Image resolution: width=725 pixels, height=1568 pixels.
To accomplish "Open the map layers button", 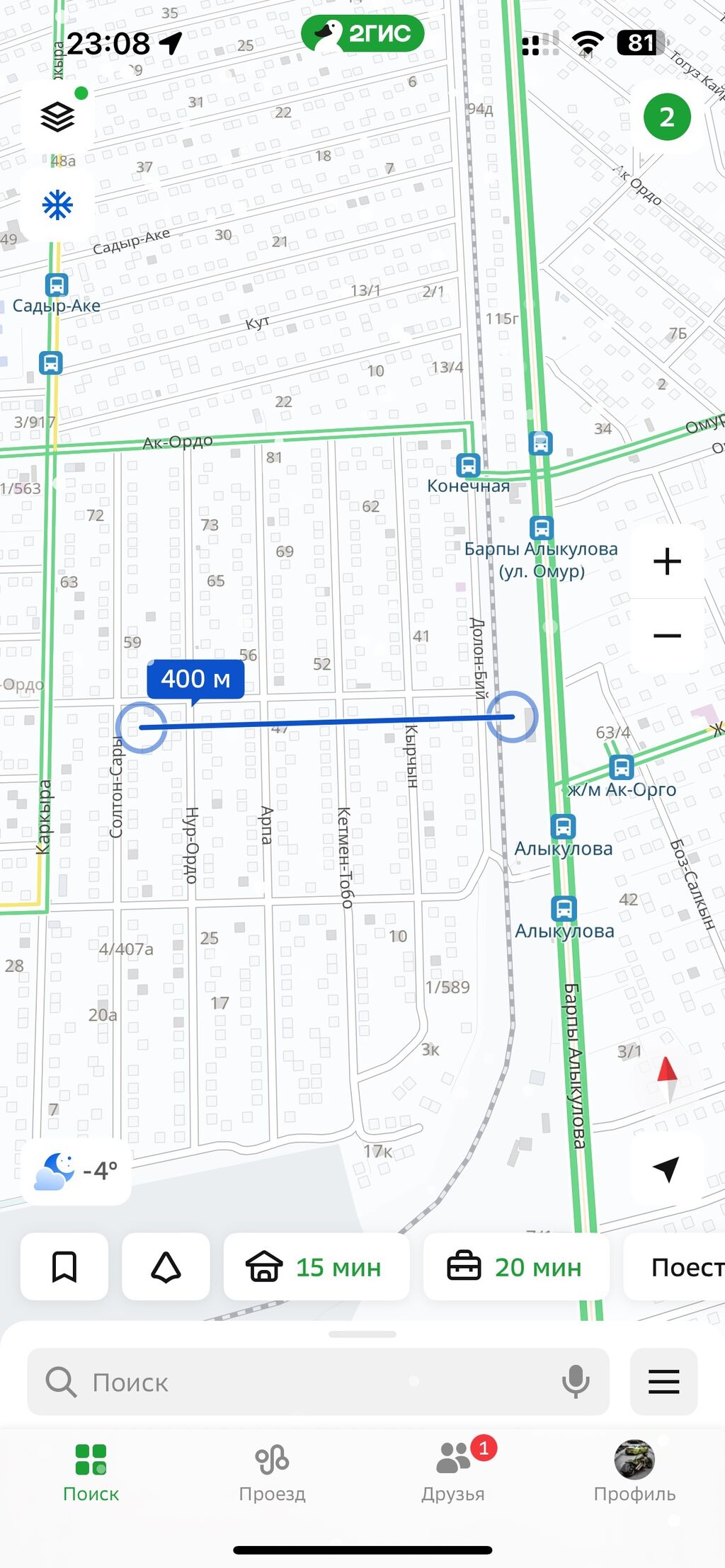I will (57, 117).
